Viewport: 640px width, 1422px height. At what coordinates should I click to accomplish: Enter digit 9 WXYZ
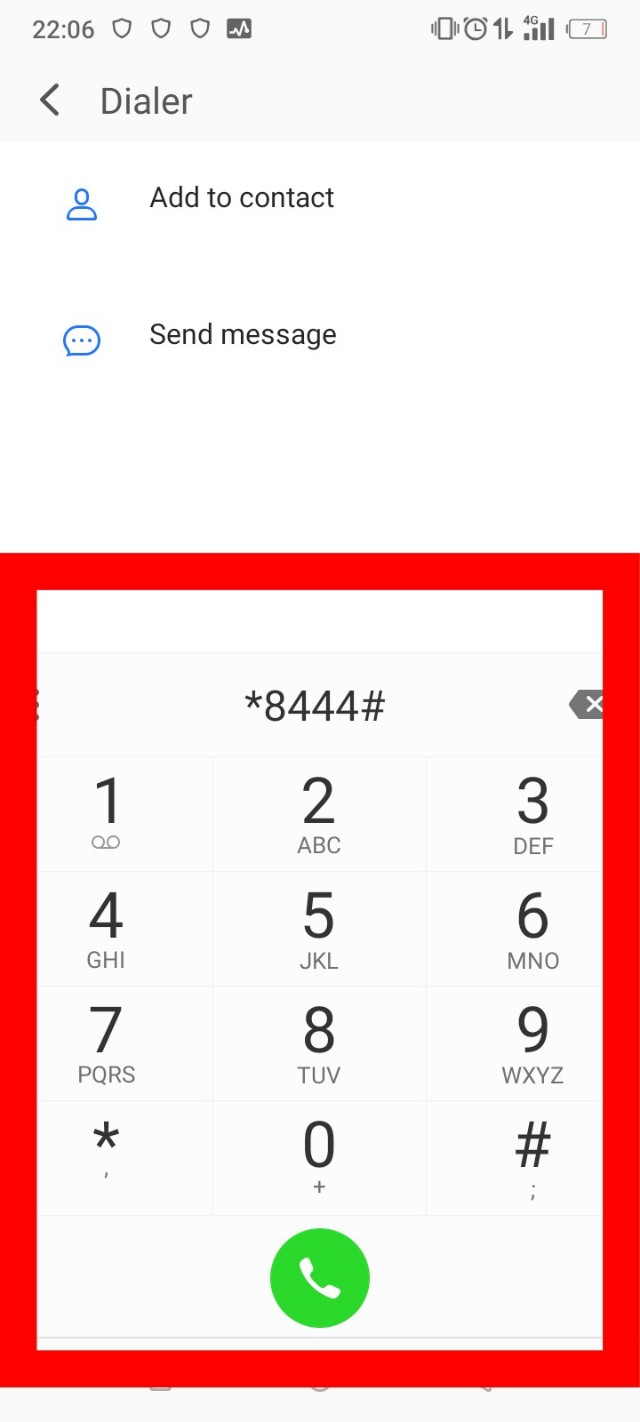tap(532, 1044)
